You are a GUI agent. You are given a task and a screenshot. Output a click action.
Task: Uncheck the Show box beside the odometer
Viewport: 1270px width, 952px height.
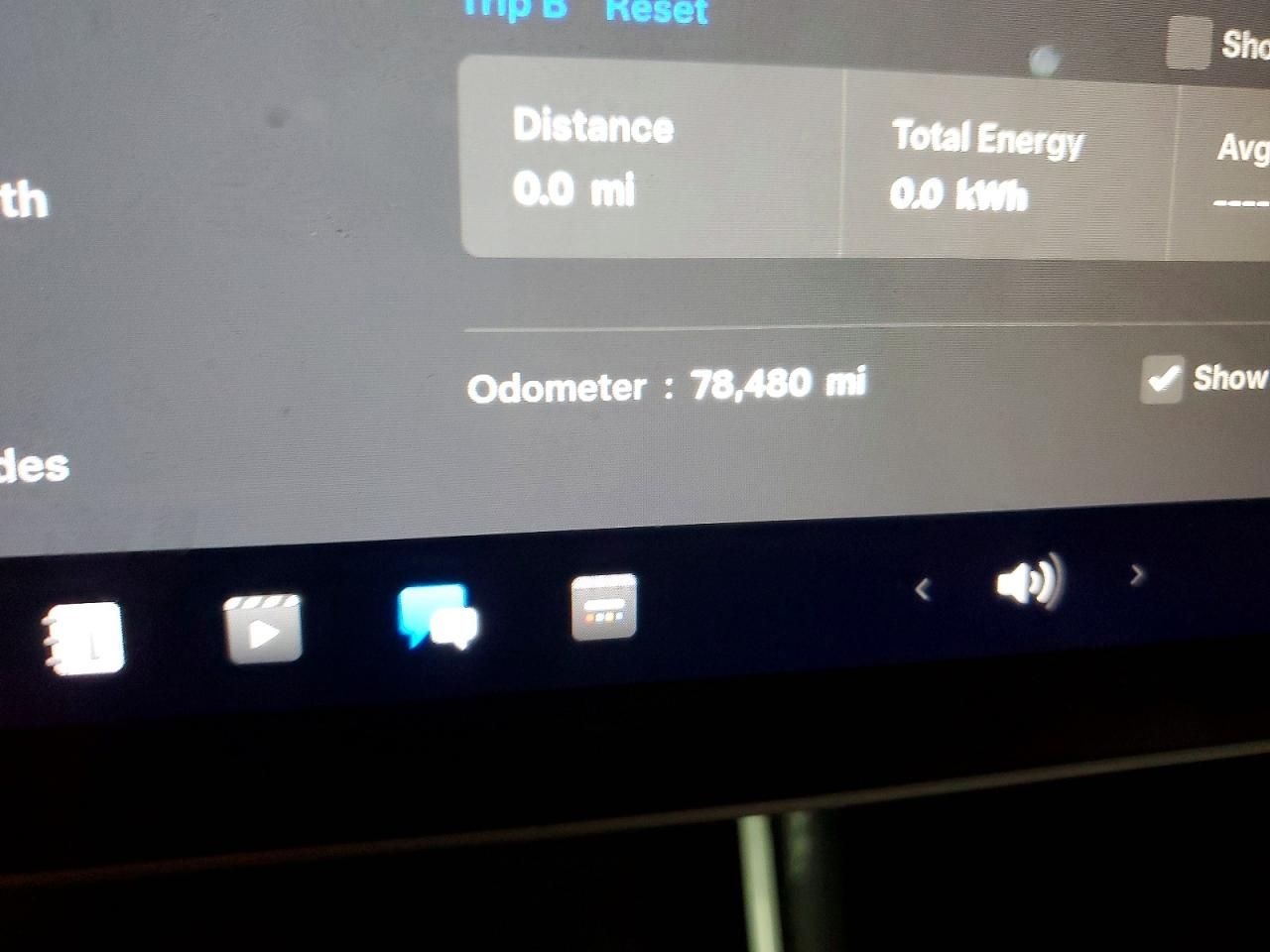tap(1162, 379)
